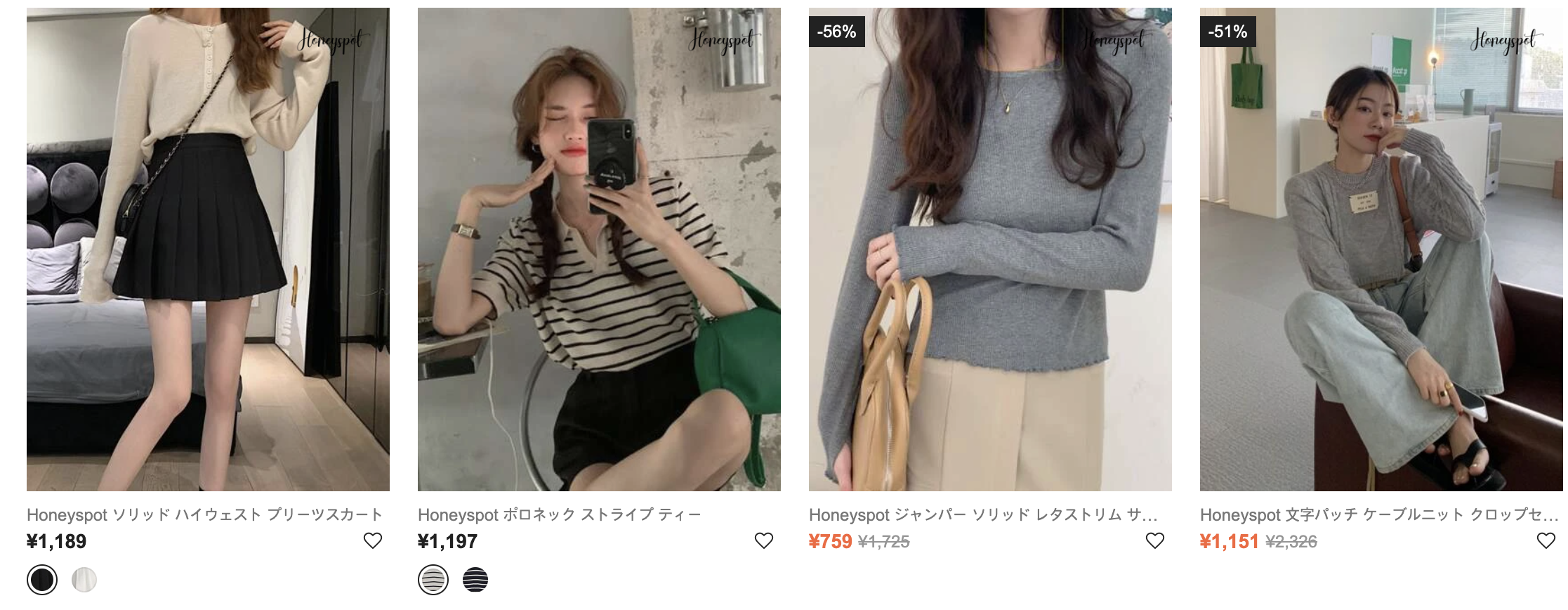Open the cable knit crop sweater photo
Screen dimensions: 1568x610
1381,249
